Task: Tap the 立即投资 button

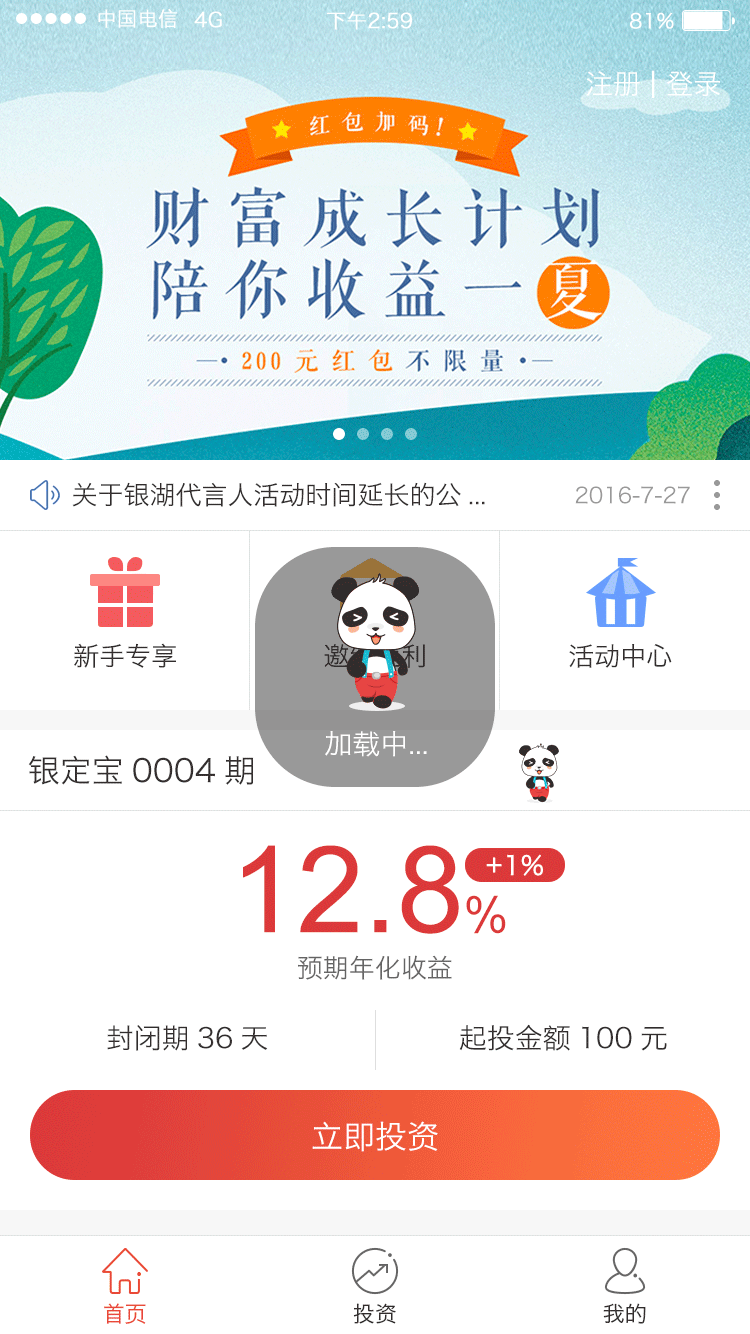Action: [x=374, y=1135]
